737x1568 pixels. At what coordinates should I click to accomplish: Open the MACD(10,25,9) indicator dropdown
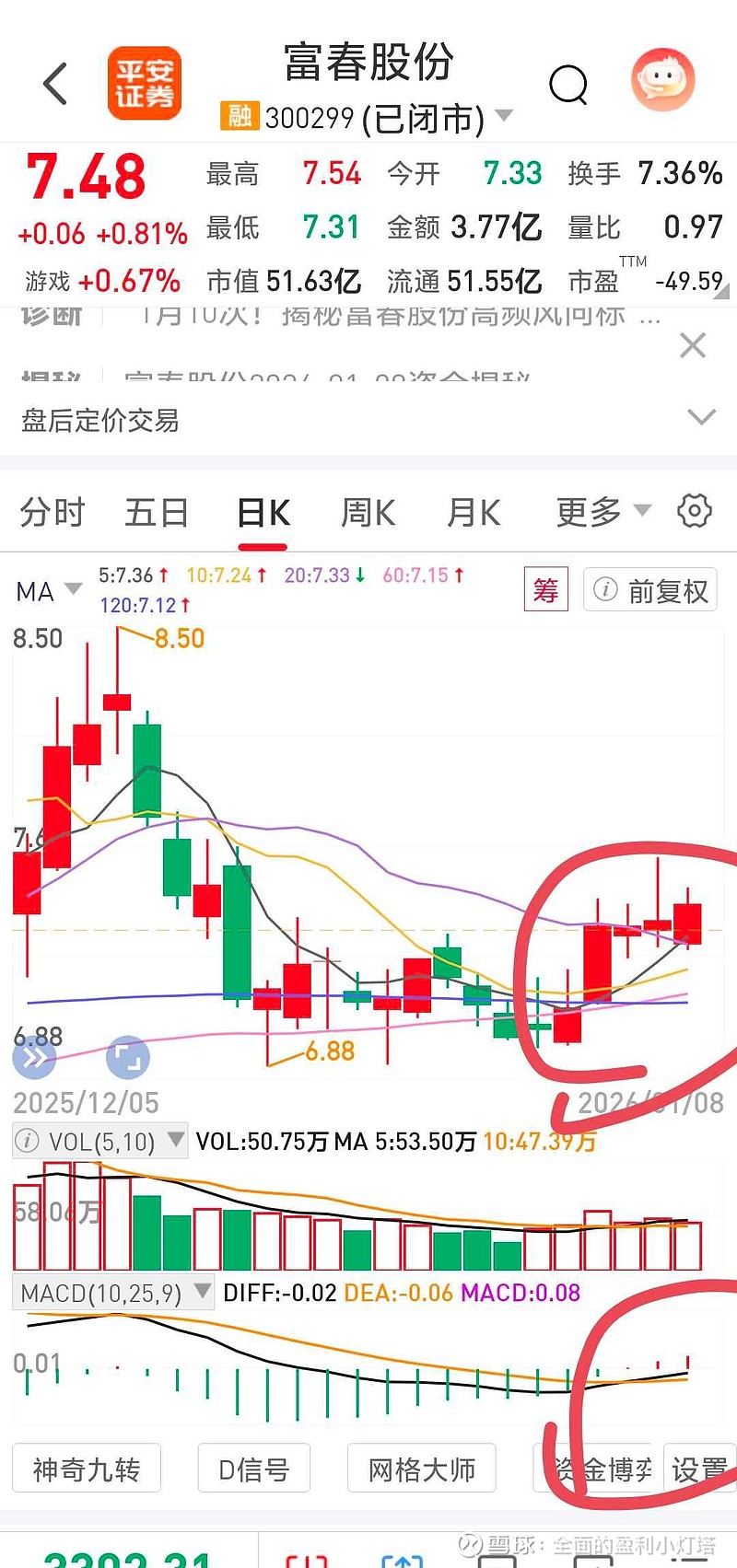(112, 1293)
